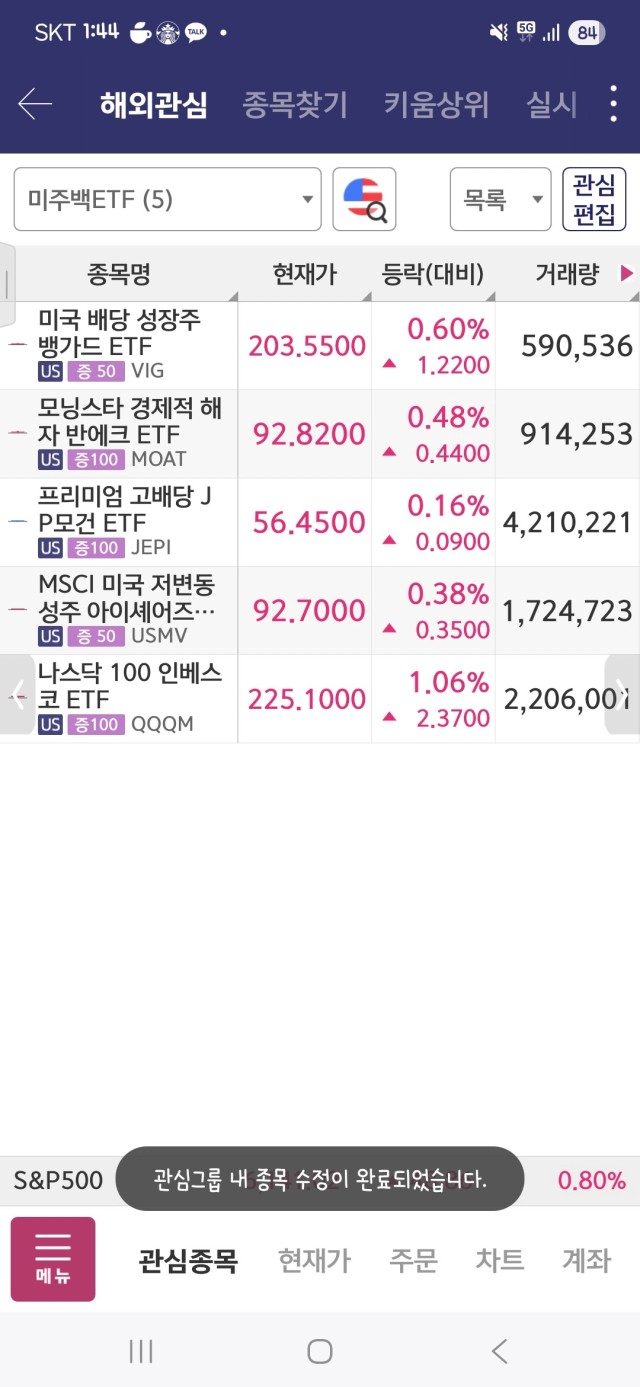Switch to the 종목찾기 tab
This screenshot has height=1387, width=640.
click(295, 105)
